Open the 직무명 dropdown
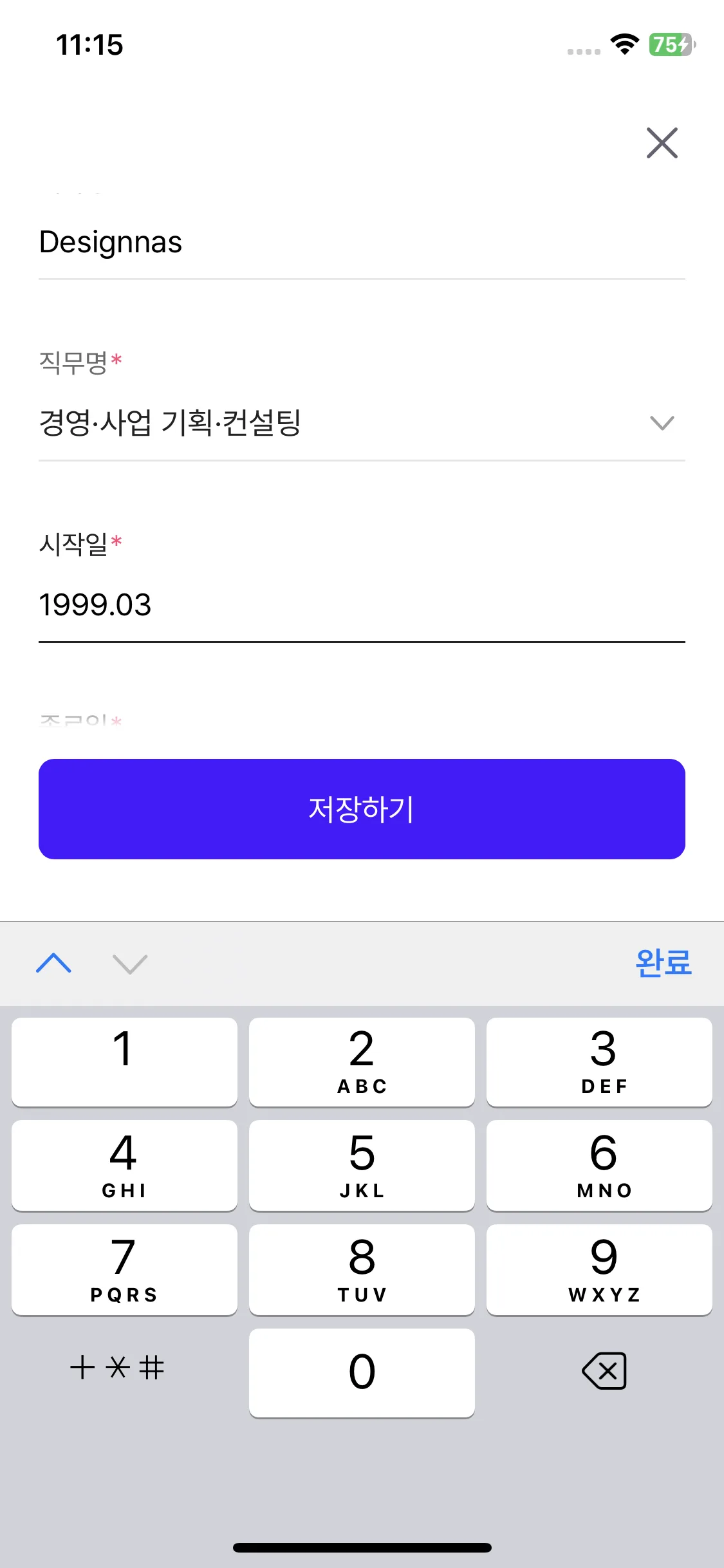 360,423
